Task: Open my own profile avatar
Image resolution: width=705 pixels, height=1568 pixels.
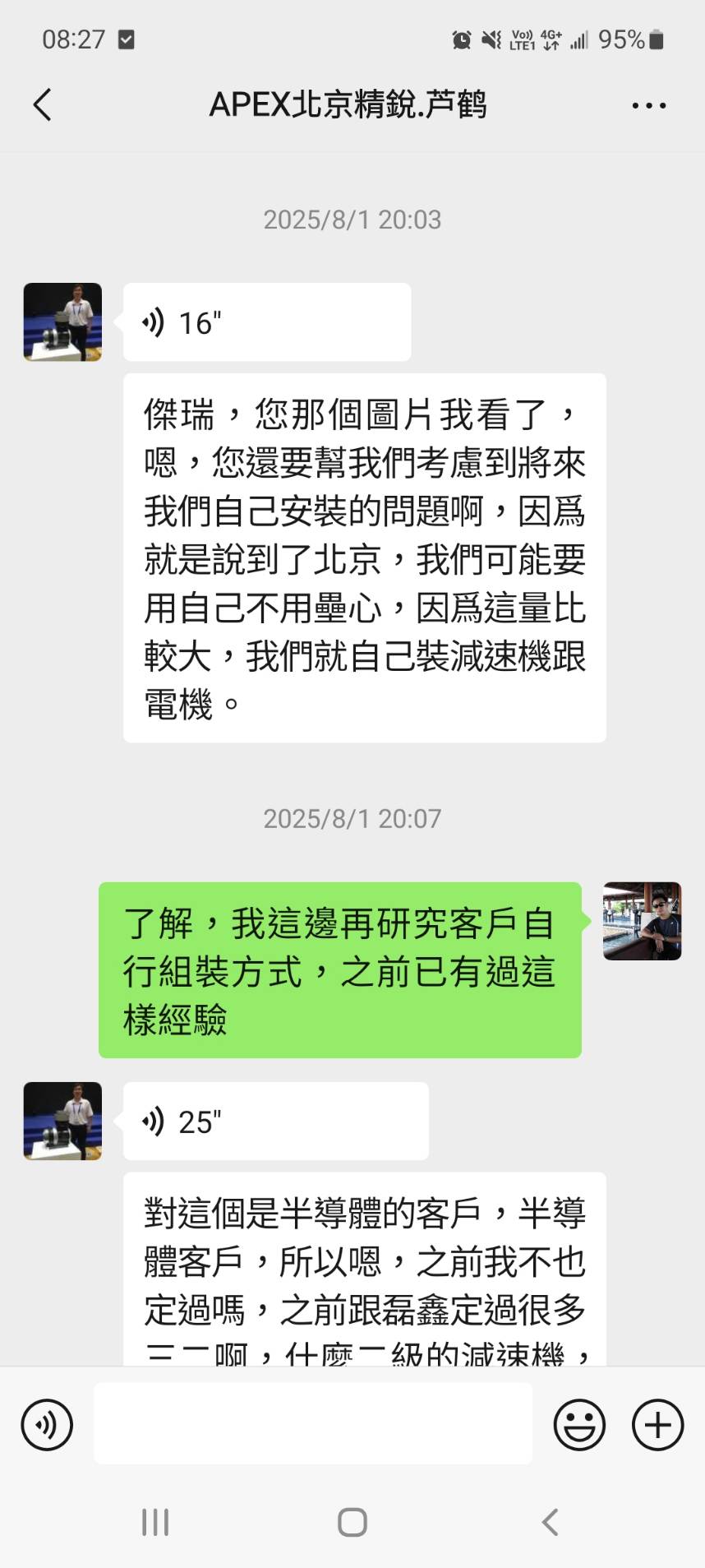Action: click(642, 921)
